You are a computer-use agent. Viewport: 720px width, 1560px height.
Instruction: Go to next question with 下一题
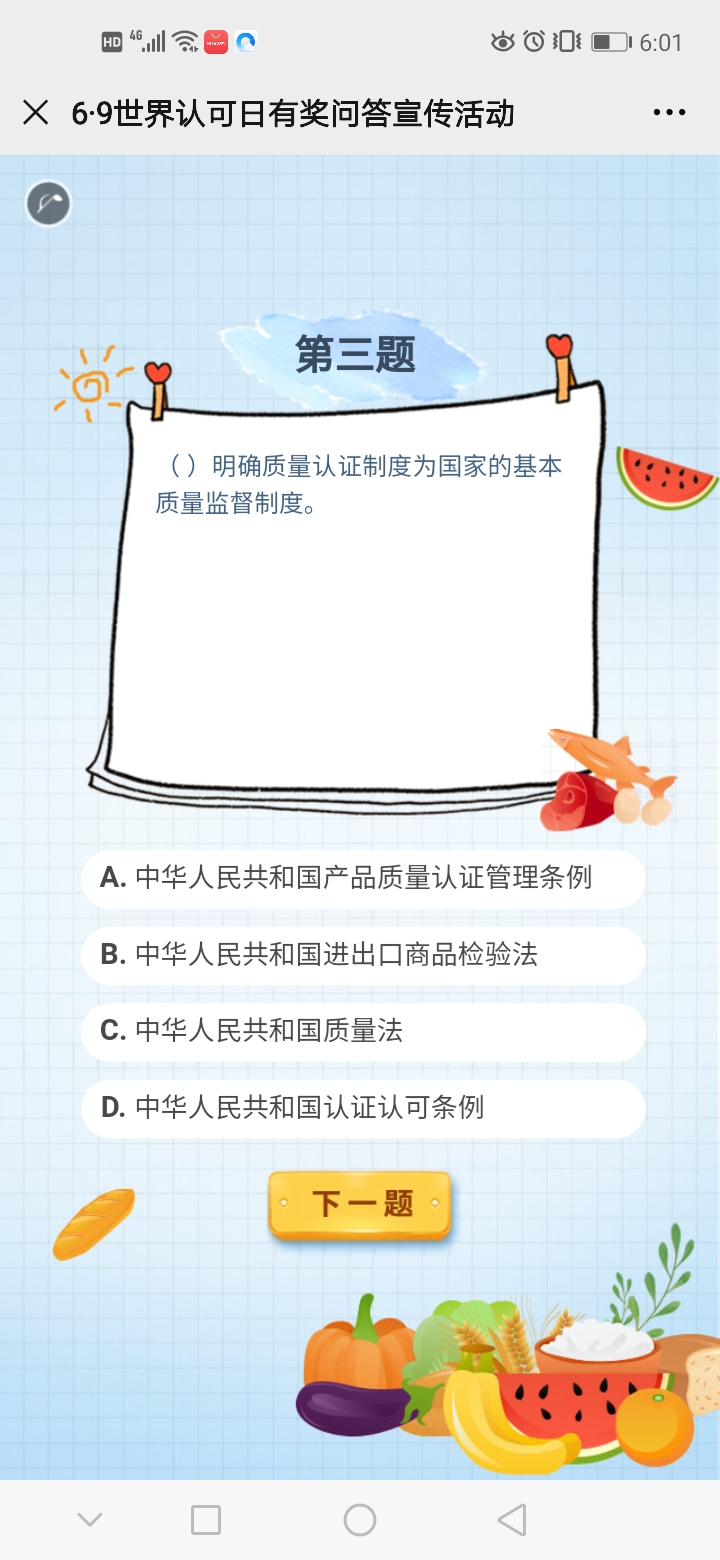(360, 1203)
